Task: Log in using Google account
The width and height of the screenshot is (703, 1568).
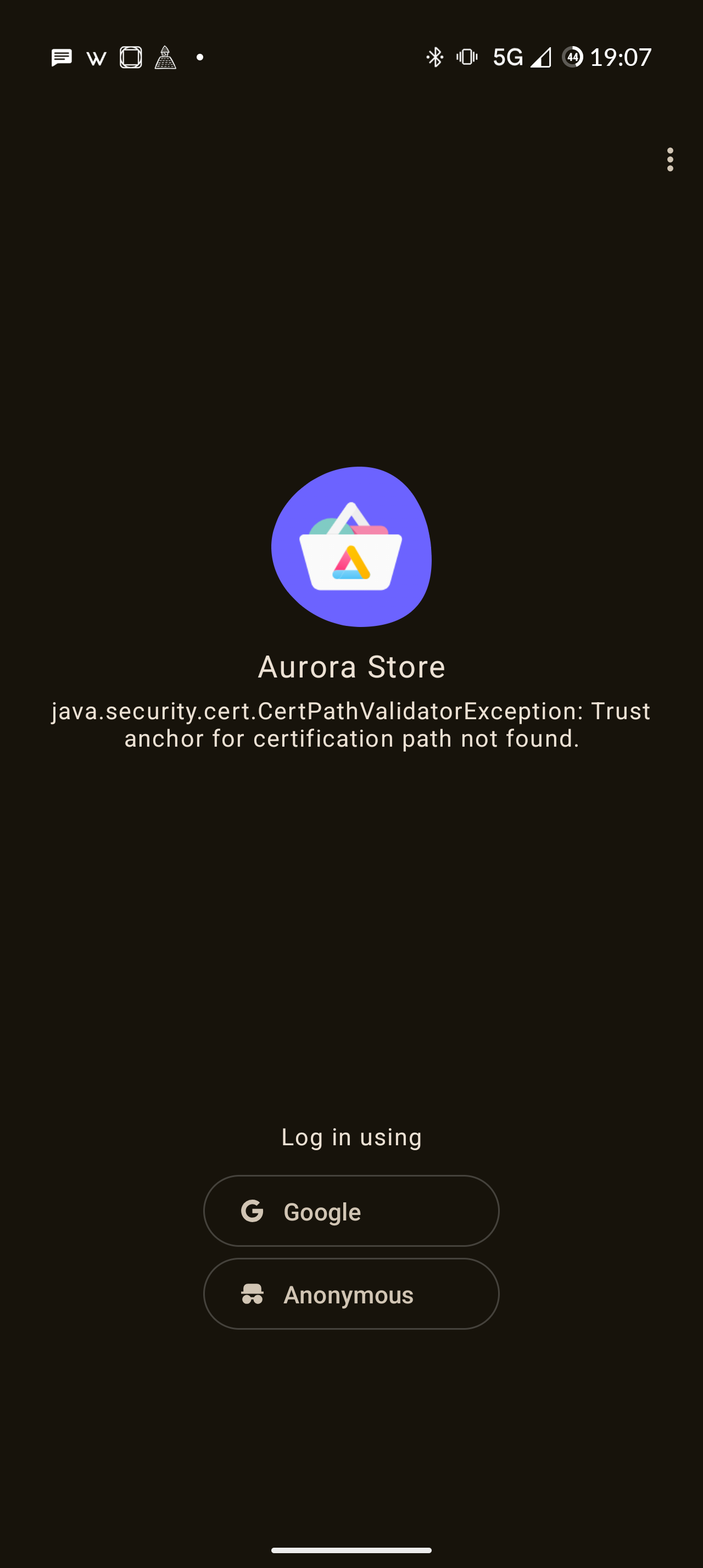Action: pyautogui.click(x=351, y=1211)
